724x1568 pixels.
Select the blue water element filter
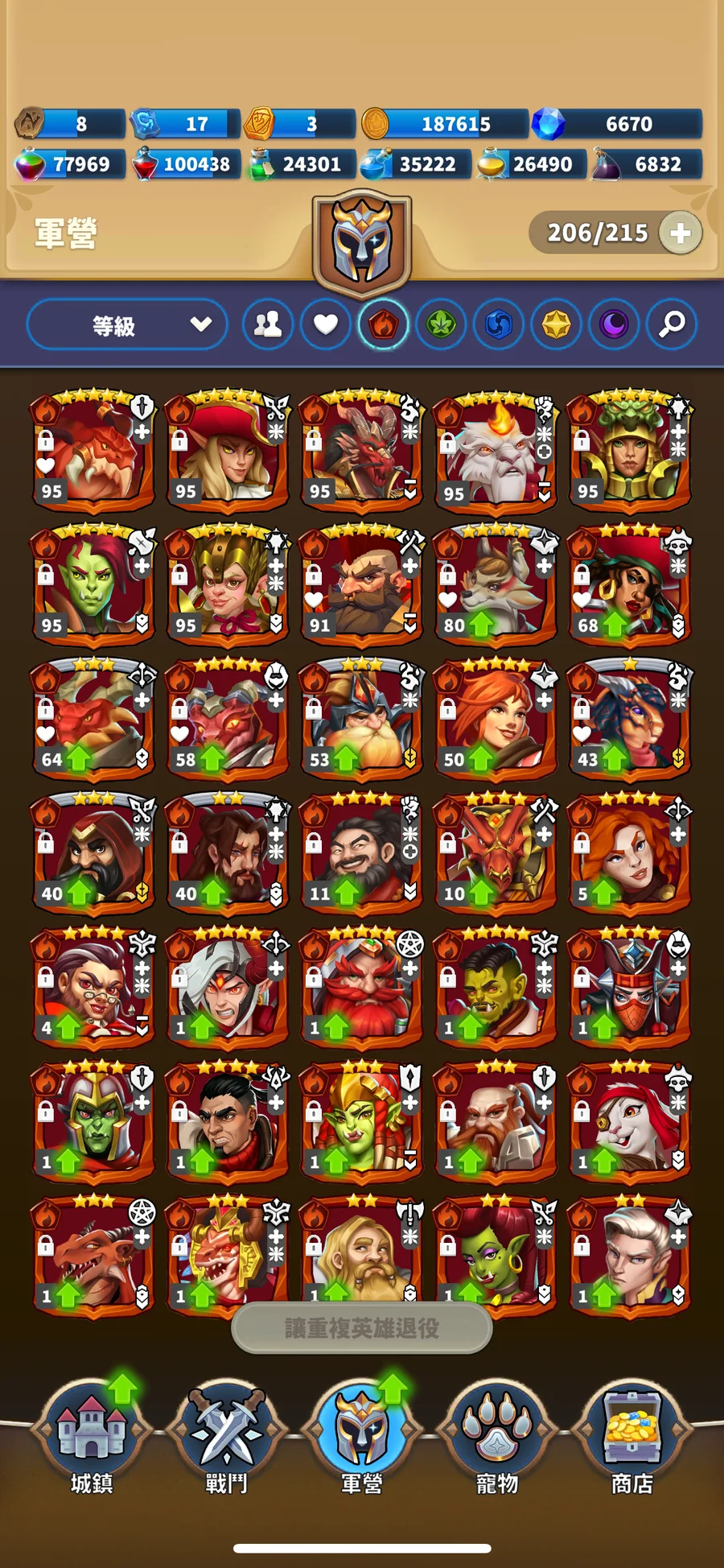pyautogui.click(x=499, y=325)
